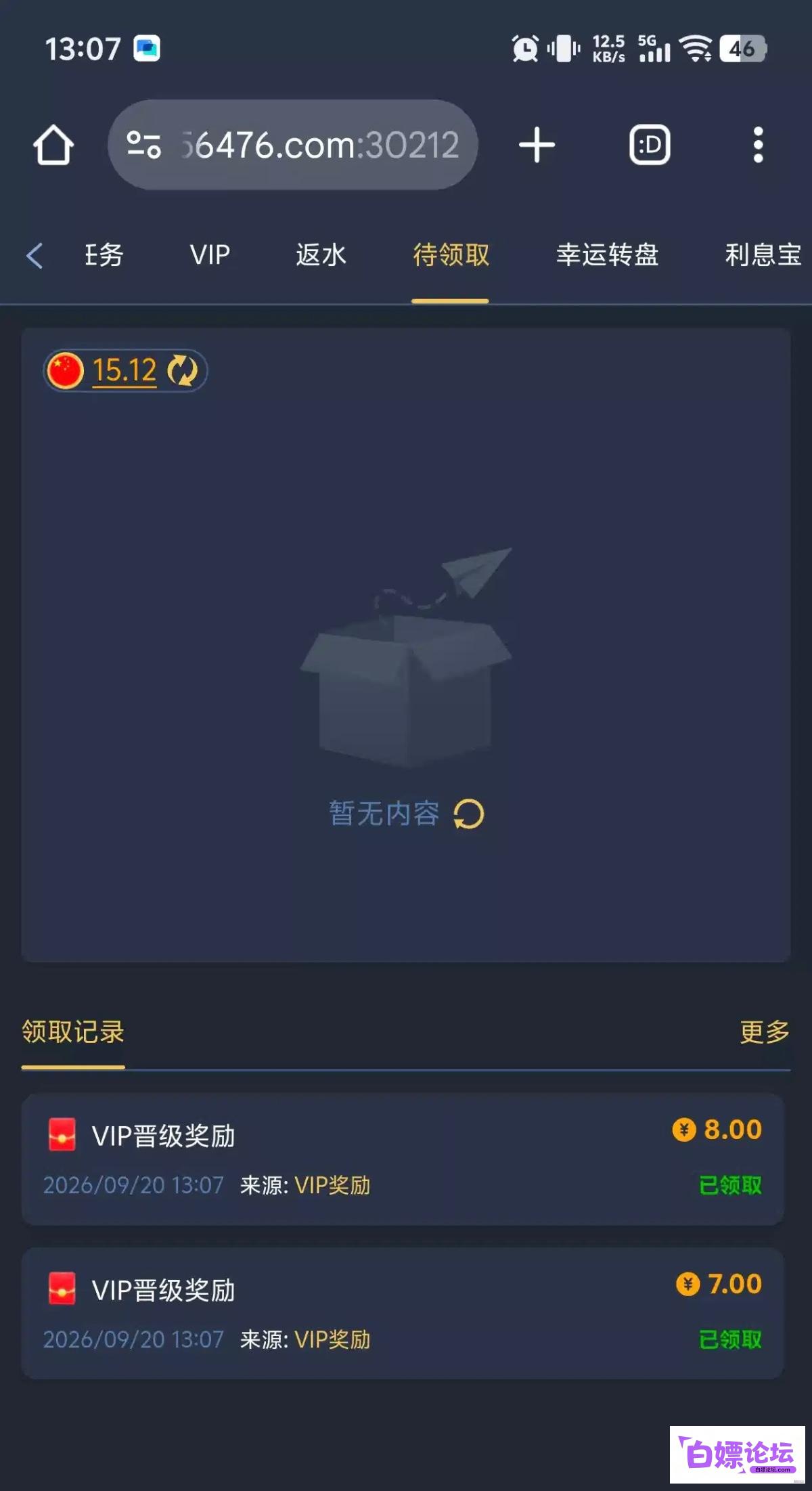Open the 7.00 VIP晋级奖励 record
The width and height of the screenshot is (812, 1491).
coord(403,1314)
